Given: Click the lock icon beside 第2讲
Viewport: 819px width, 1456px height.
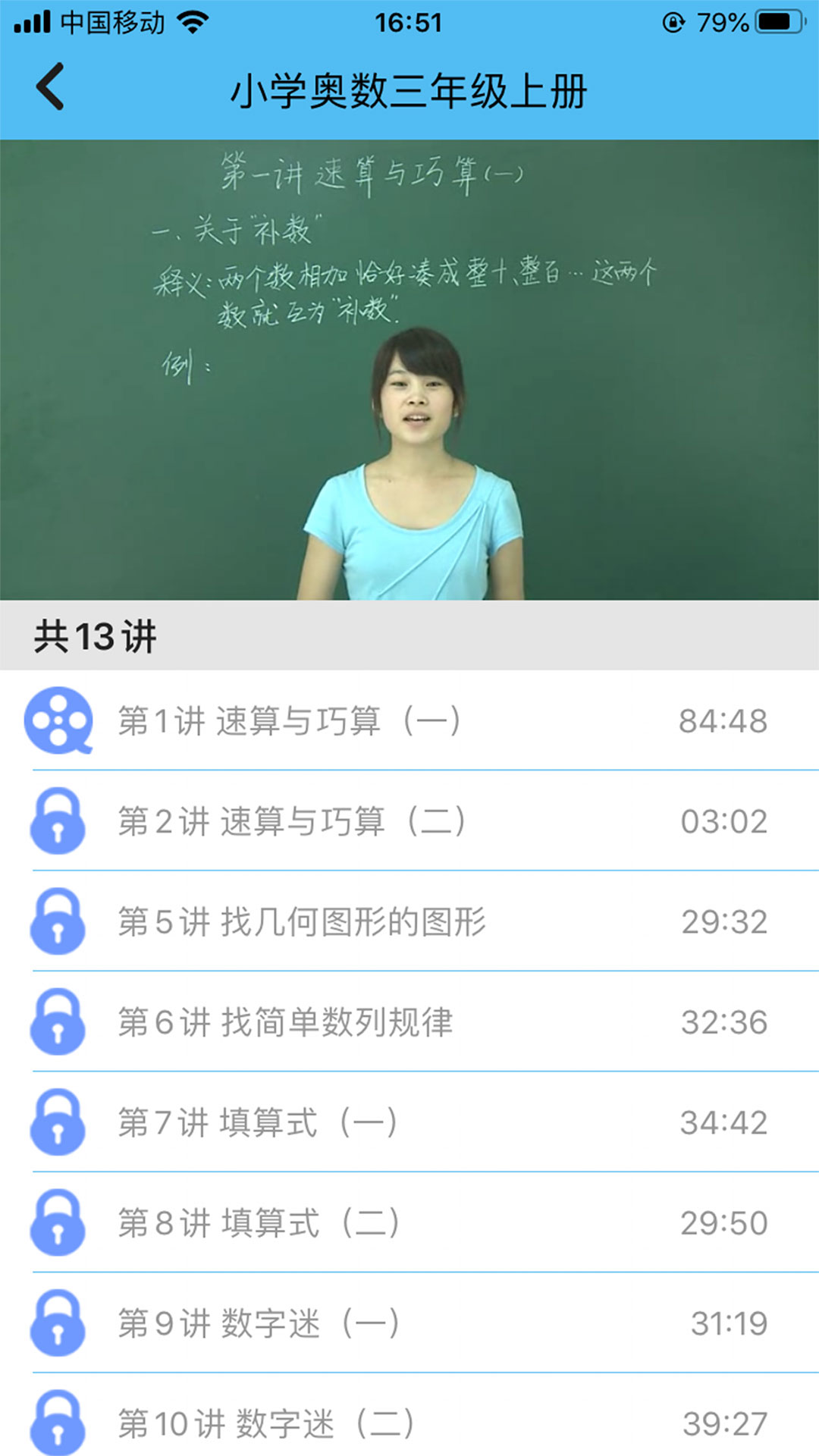Looking at the screenshot, I should (x=57, y=821).
